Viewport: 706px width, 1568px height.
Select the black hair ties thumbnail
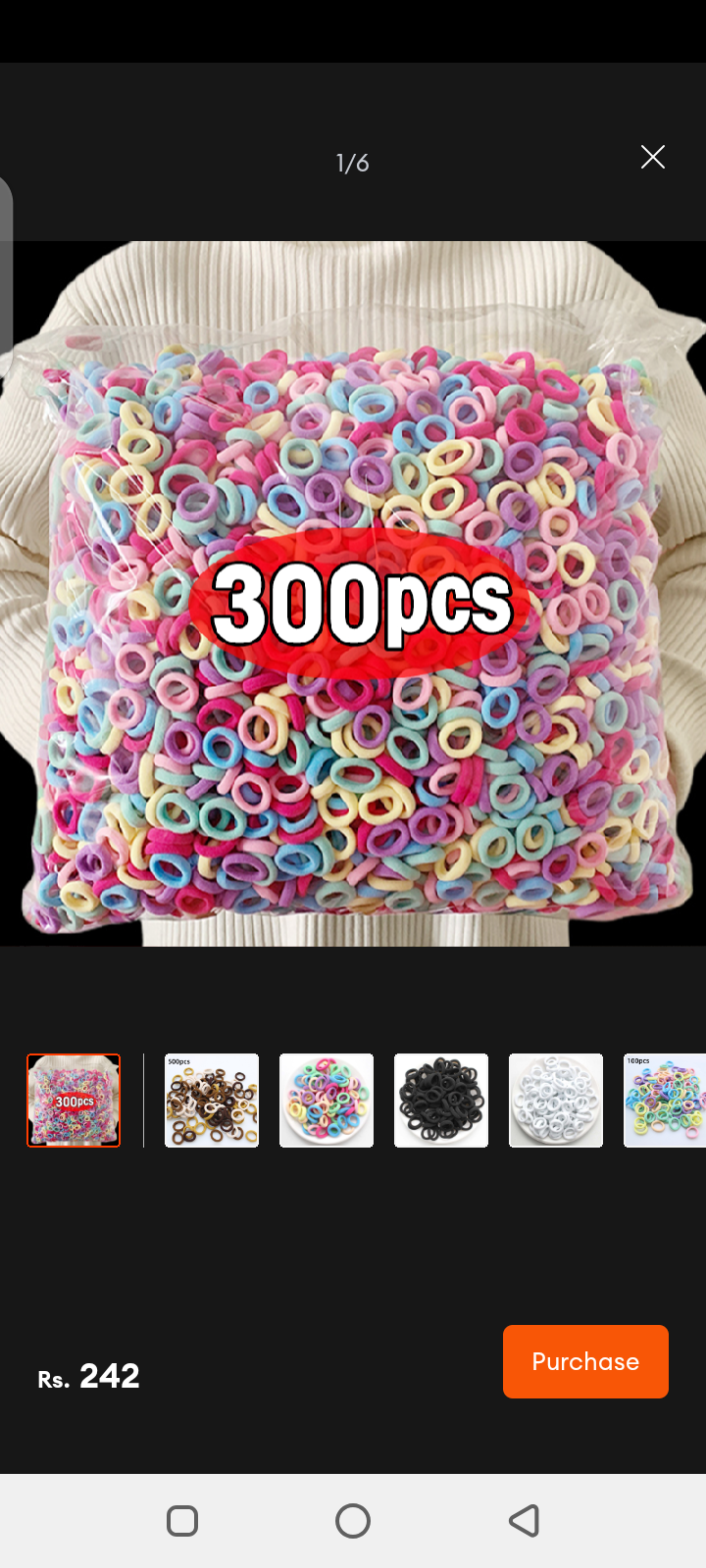(x=441, y=1101)
